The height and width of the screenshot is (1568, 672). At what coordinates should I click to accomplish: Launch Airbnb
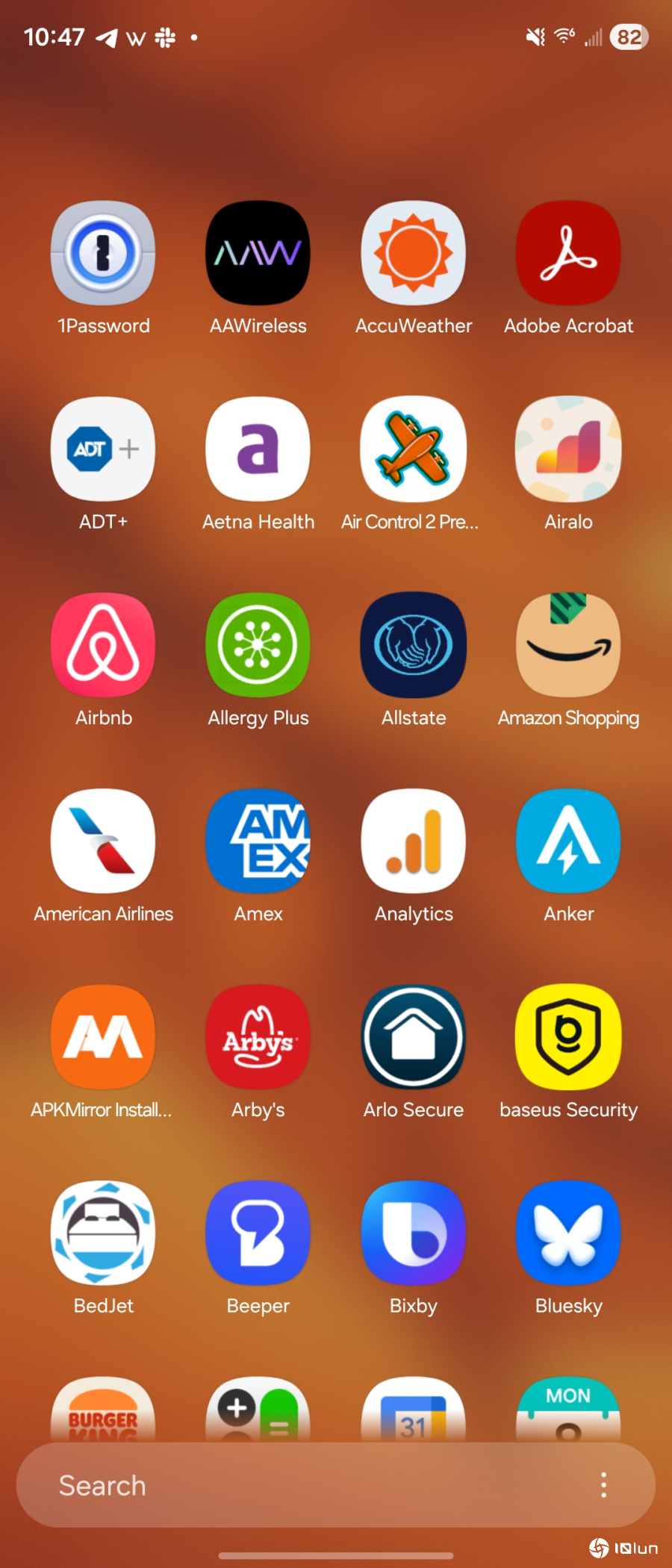click(103, 645)
